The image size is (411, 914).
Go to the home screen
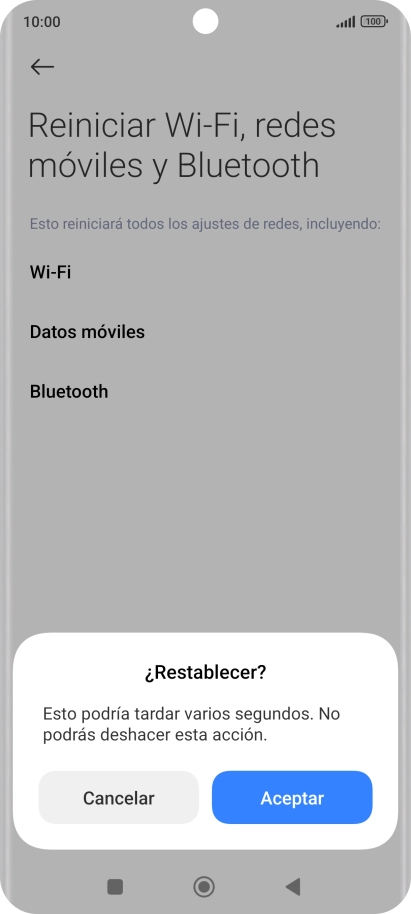point(204,887)
